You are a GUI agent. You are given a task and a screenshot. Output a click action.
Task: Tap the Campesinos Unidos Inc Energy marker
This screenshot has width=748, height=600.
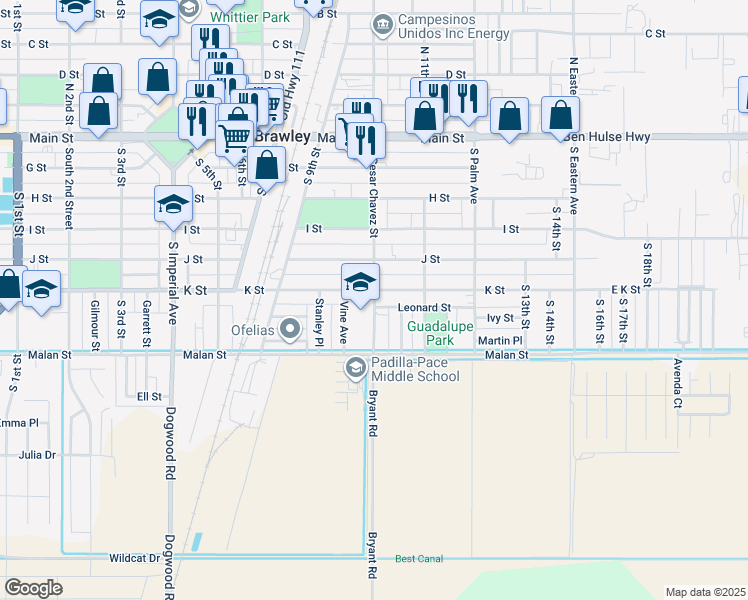(x=382, y=26)
